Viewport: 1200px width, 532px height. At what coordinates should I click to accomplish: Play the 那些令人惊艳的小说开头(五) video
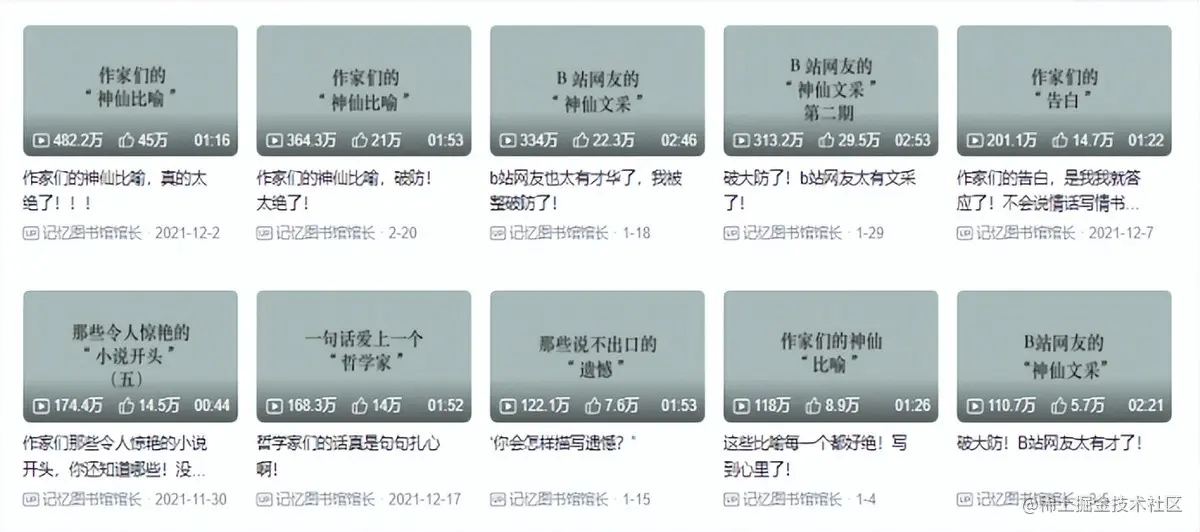click(130, 356)
